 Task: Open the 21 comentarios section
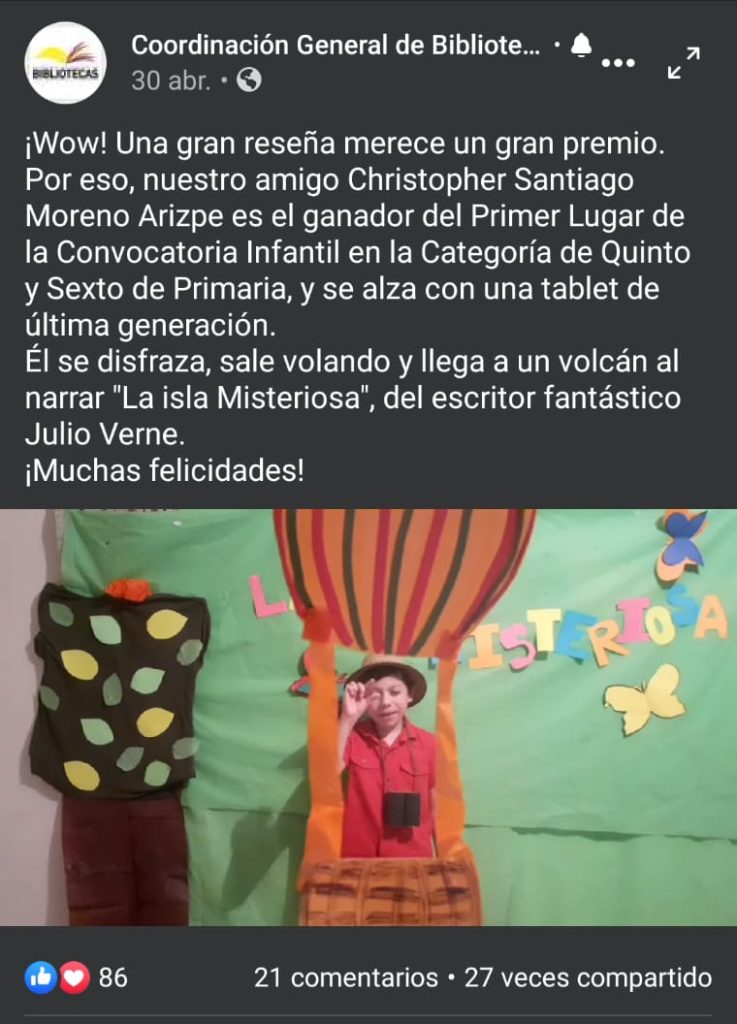pyautogui.click(x=345, y=977)
